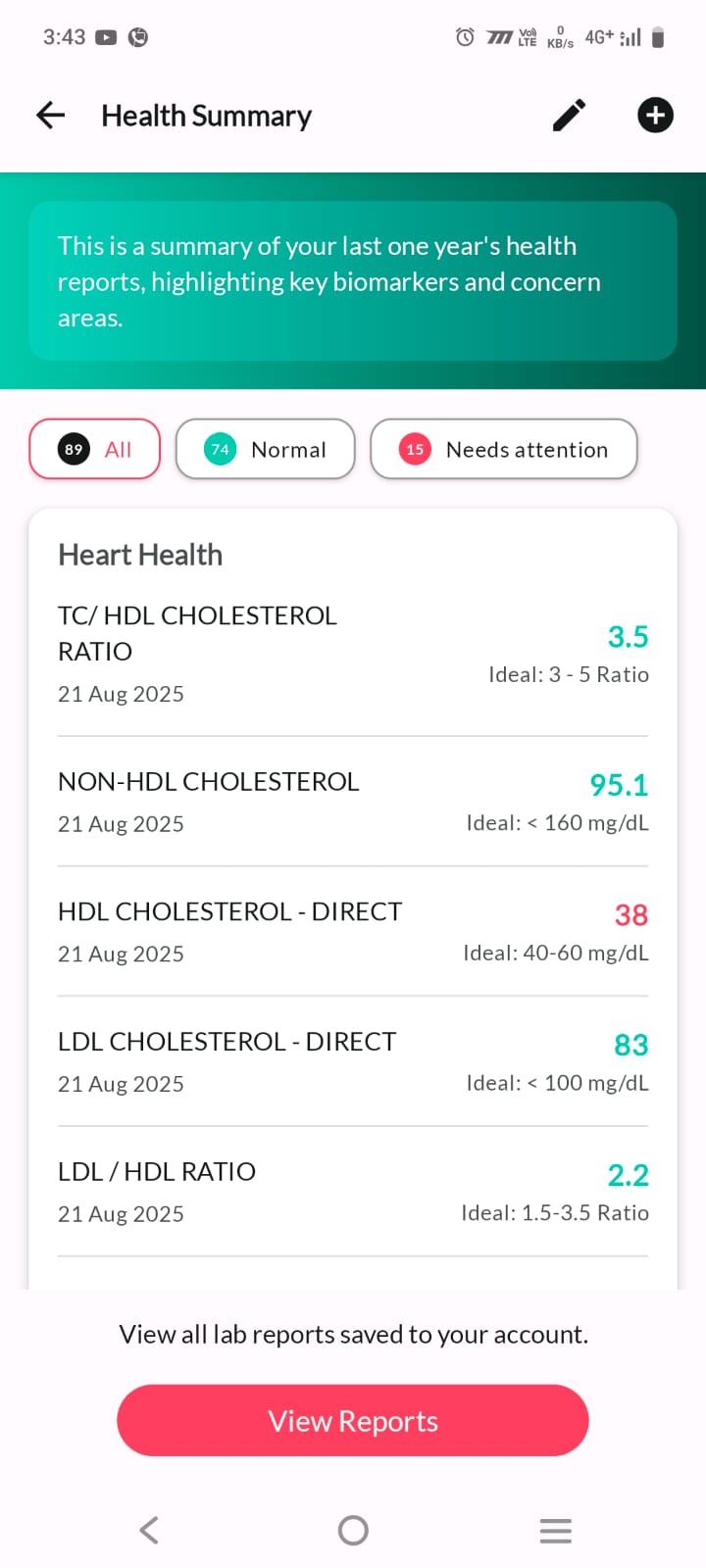The height and width of the screenshot is (1568, 706).
Task: Filter results by Needs attention
Action: [x=503, y=449]
